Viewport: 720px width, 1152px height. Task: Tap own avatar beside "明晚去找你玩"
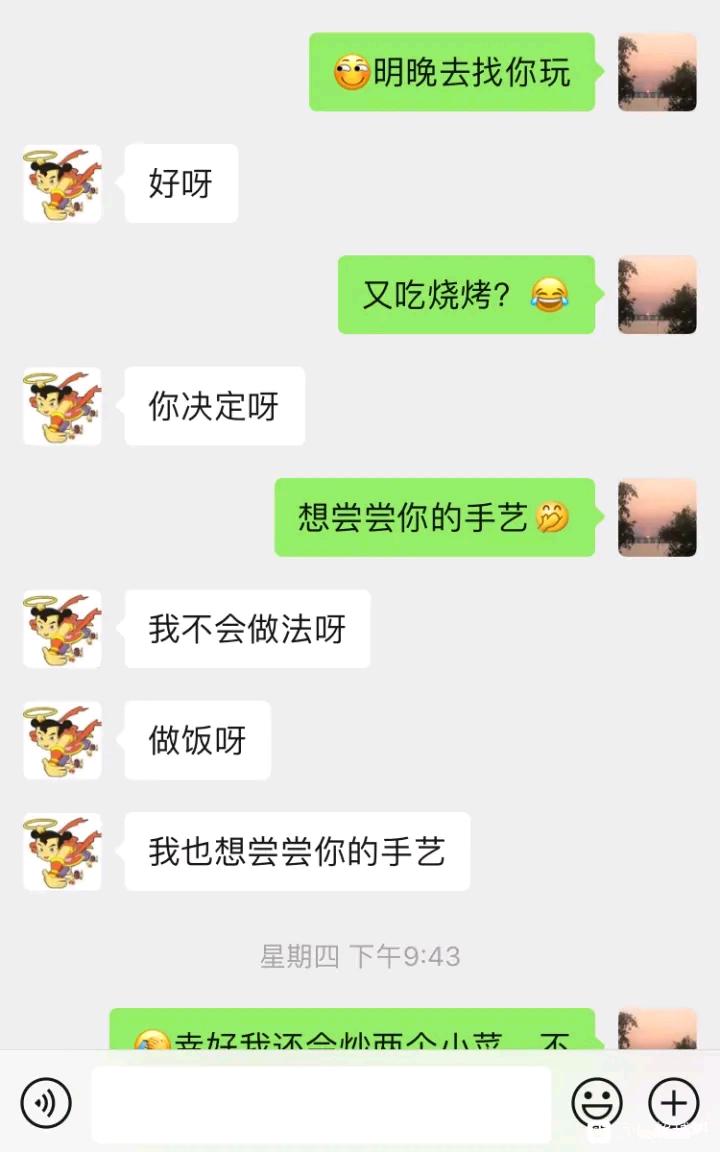coord(657,72)
